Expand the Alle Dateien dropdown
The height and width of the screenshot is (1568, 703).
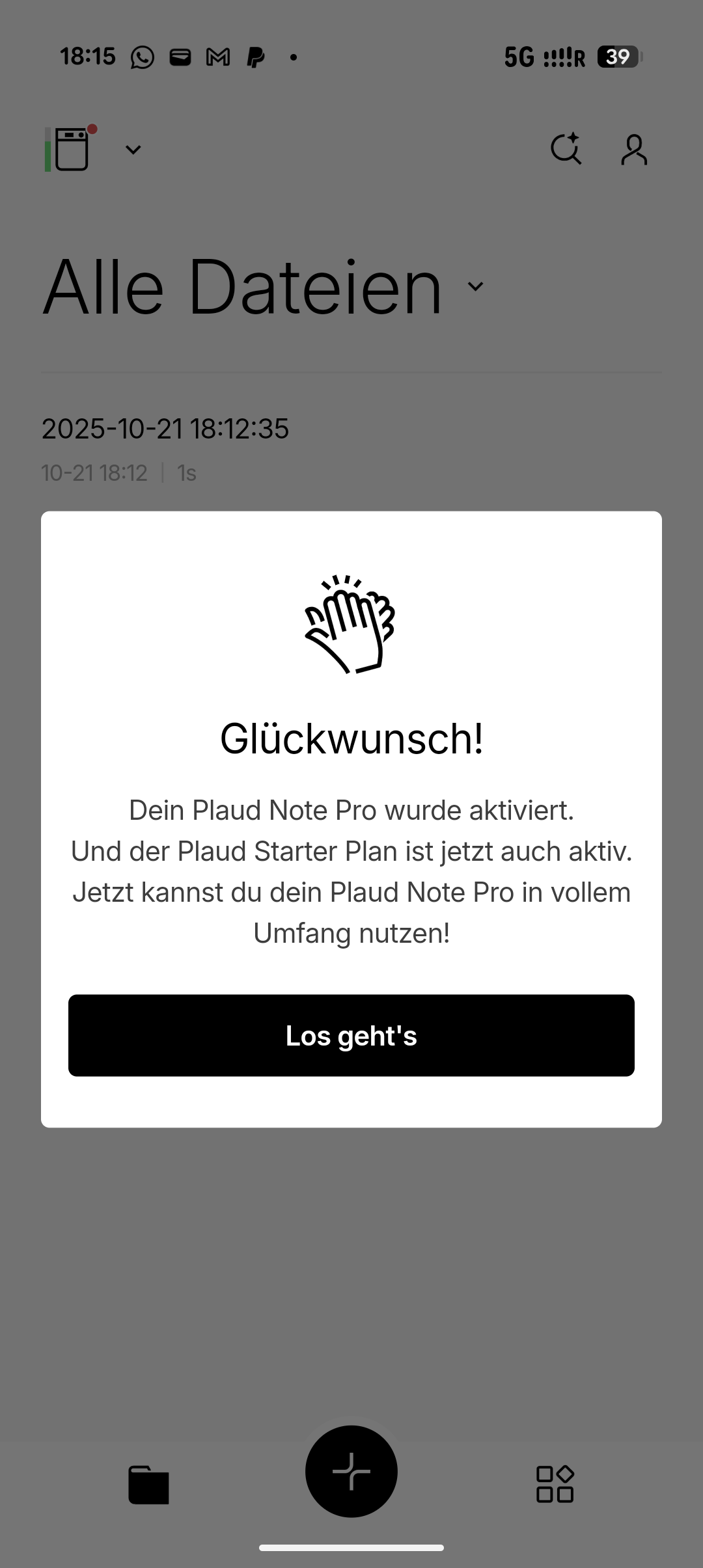476,286
